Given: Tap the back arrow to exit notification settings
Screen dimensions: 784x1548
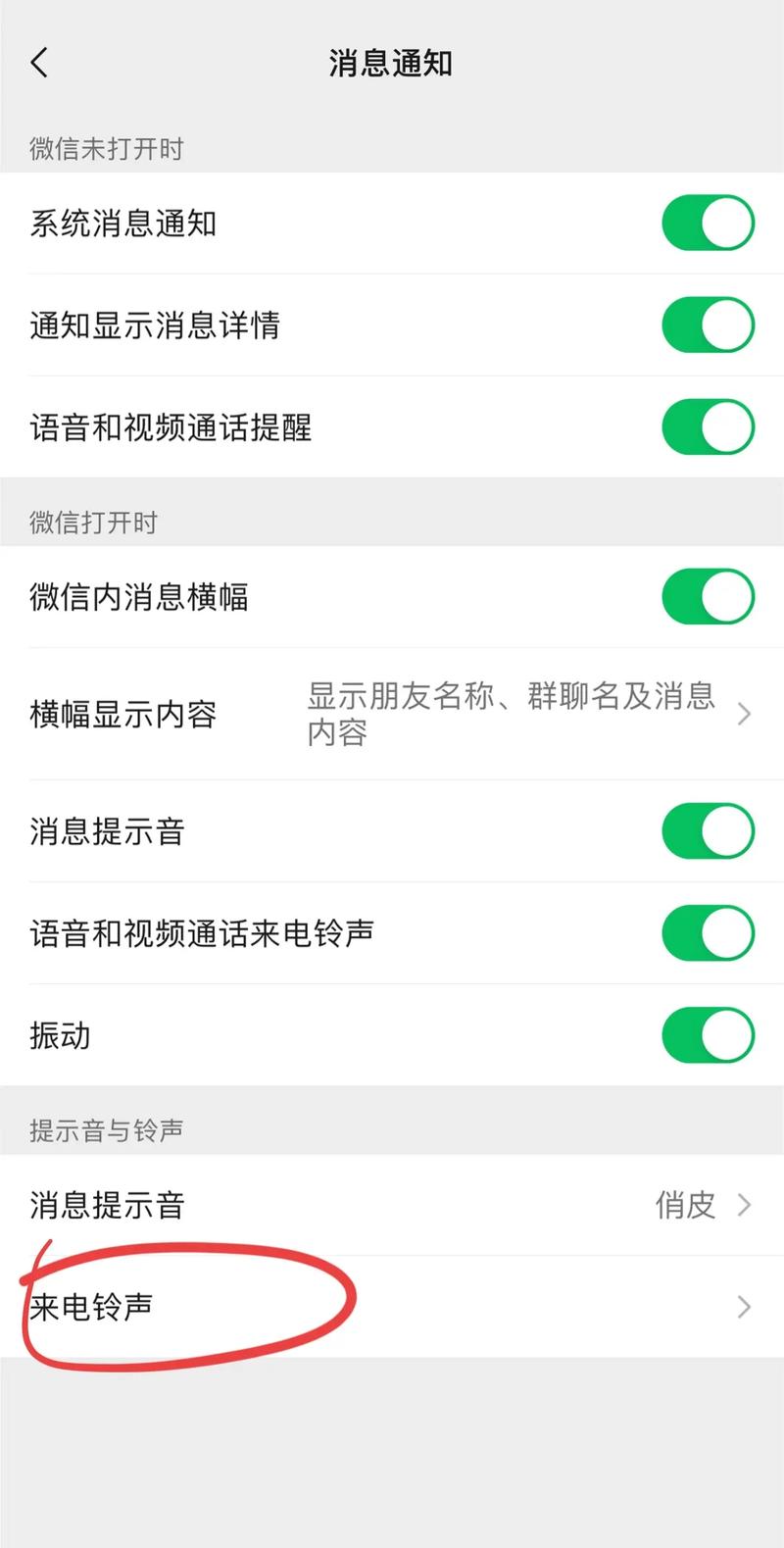Looking at the screenshot, I should click(x=39, y=62).
